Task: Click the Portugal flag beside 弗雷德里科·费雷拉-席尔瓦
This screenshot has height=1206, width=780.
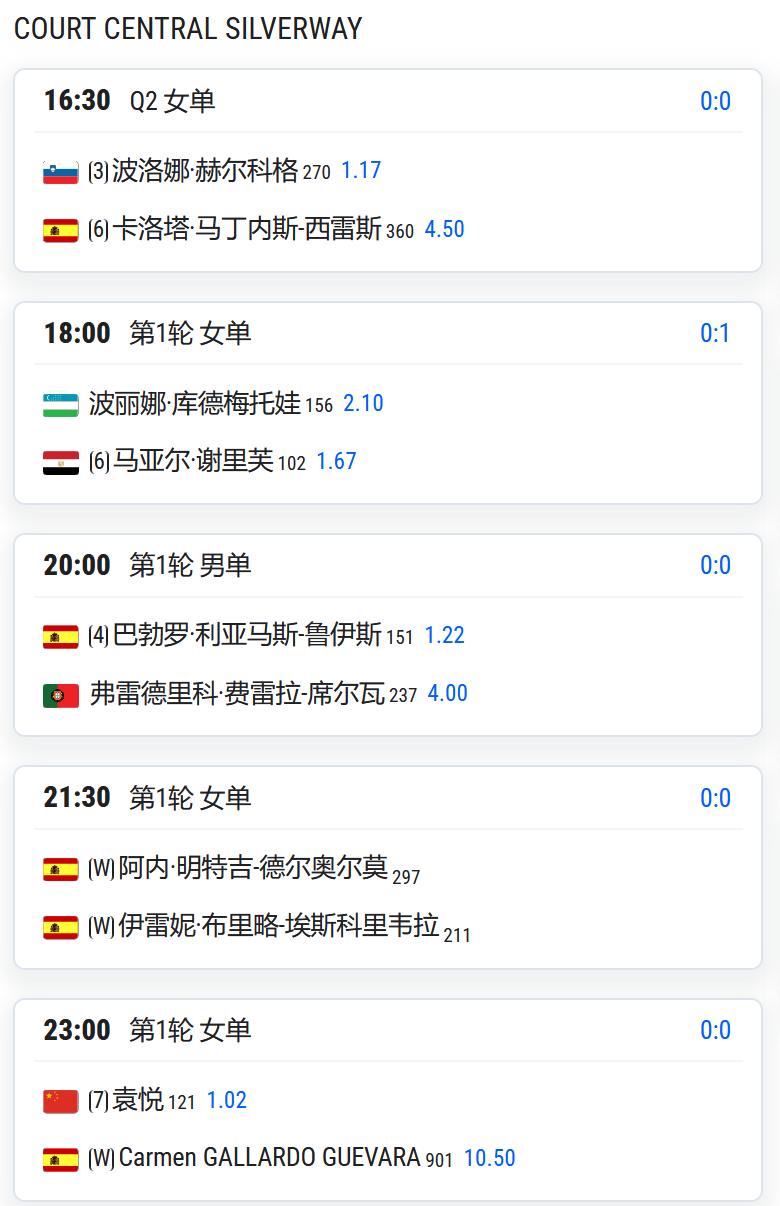Action: pos(60,693)
